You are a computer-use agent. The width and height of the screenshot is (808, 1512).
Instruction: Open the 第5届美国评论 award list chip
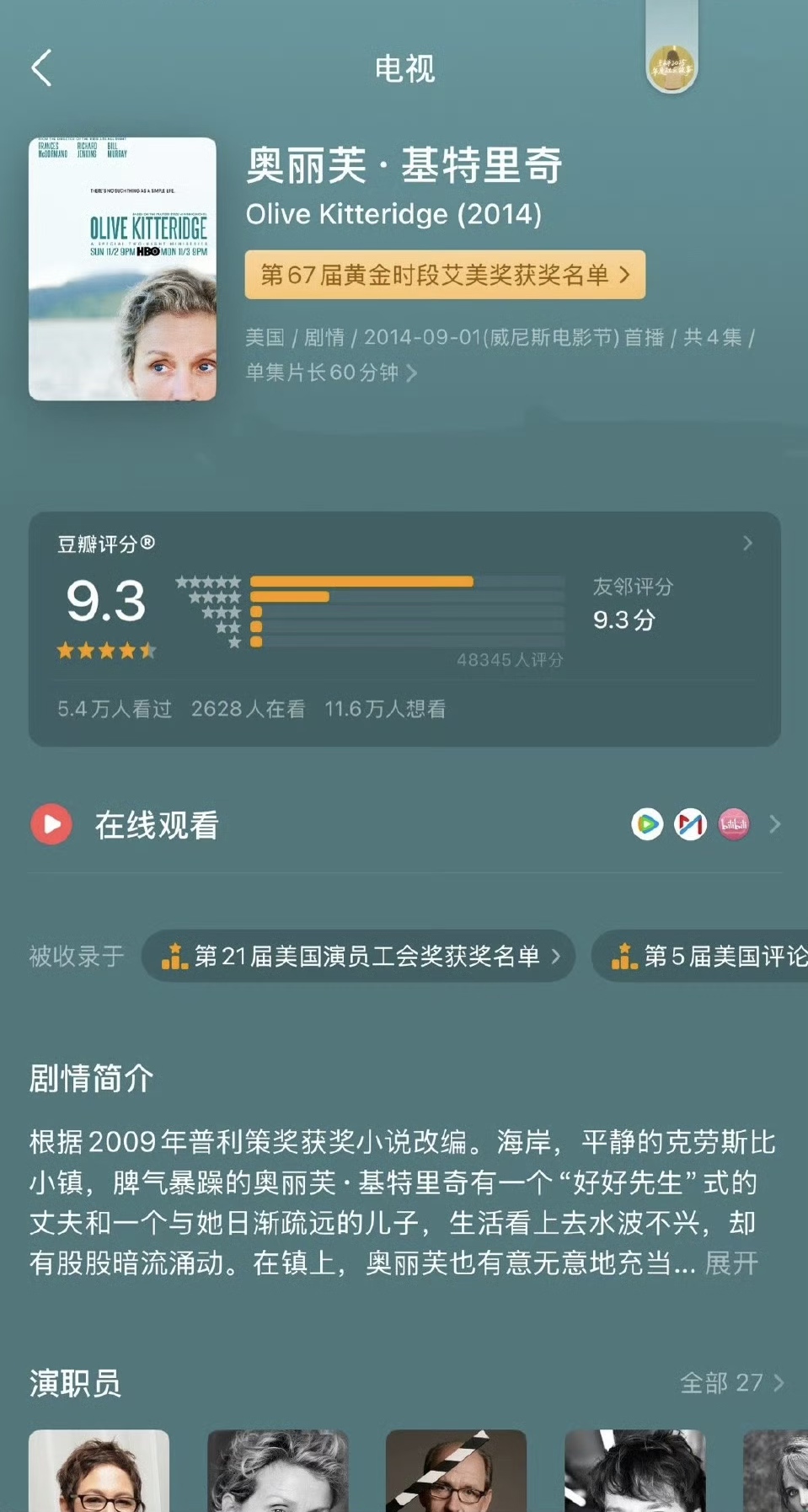tap(708, 956)
